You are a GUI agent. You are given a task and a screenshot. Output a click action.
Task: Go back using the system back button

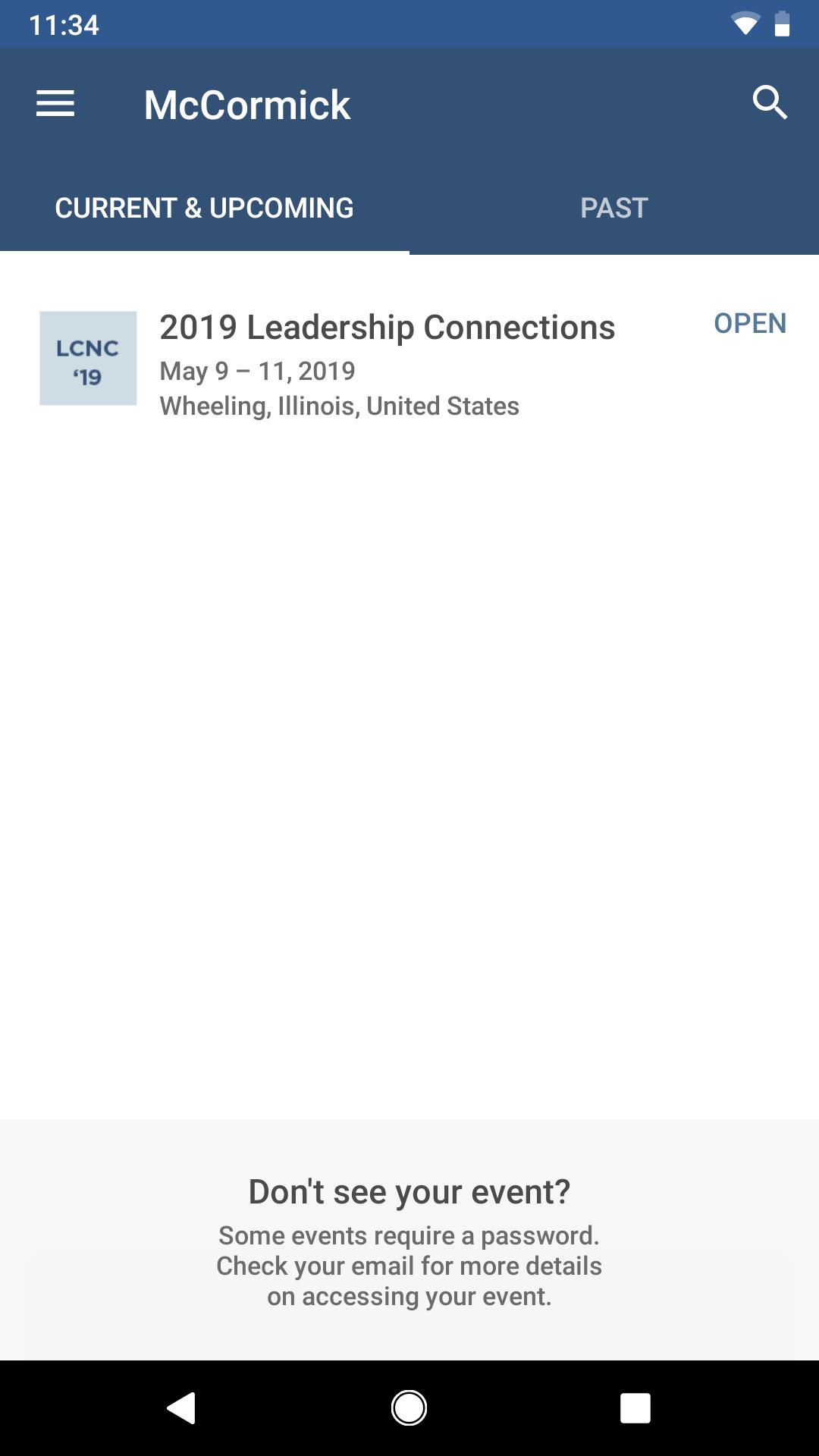tap(182, 1408)
